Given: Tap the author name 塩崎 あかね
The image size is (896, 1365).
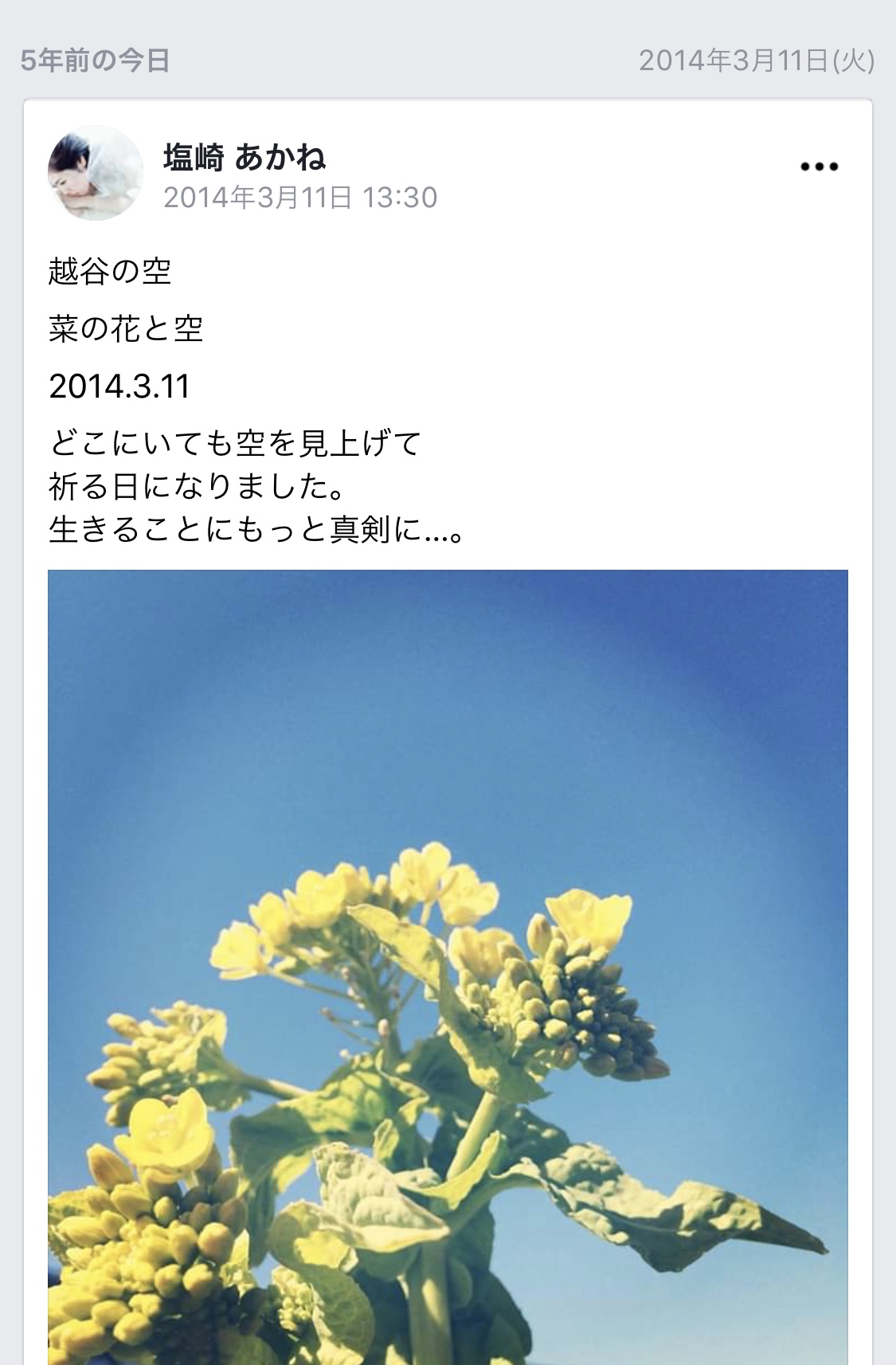Looking at the screenshot, I should click(245, 157).
